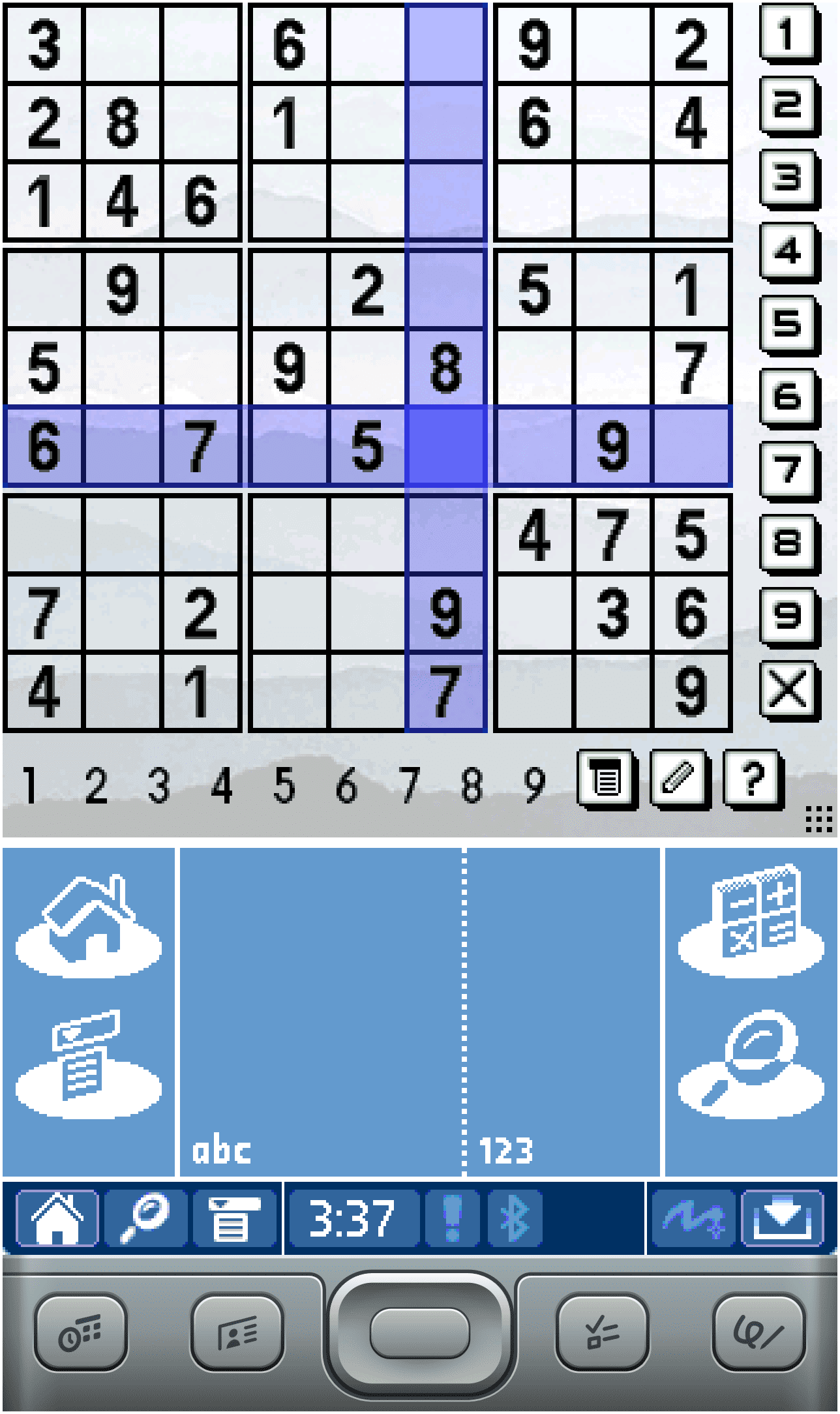Open the find magnifier in the silkscreen area

click(751, 1064)
